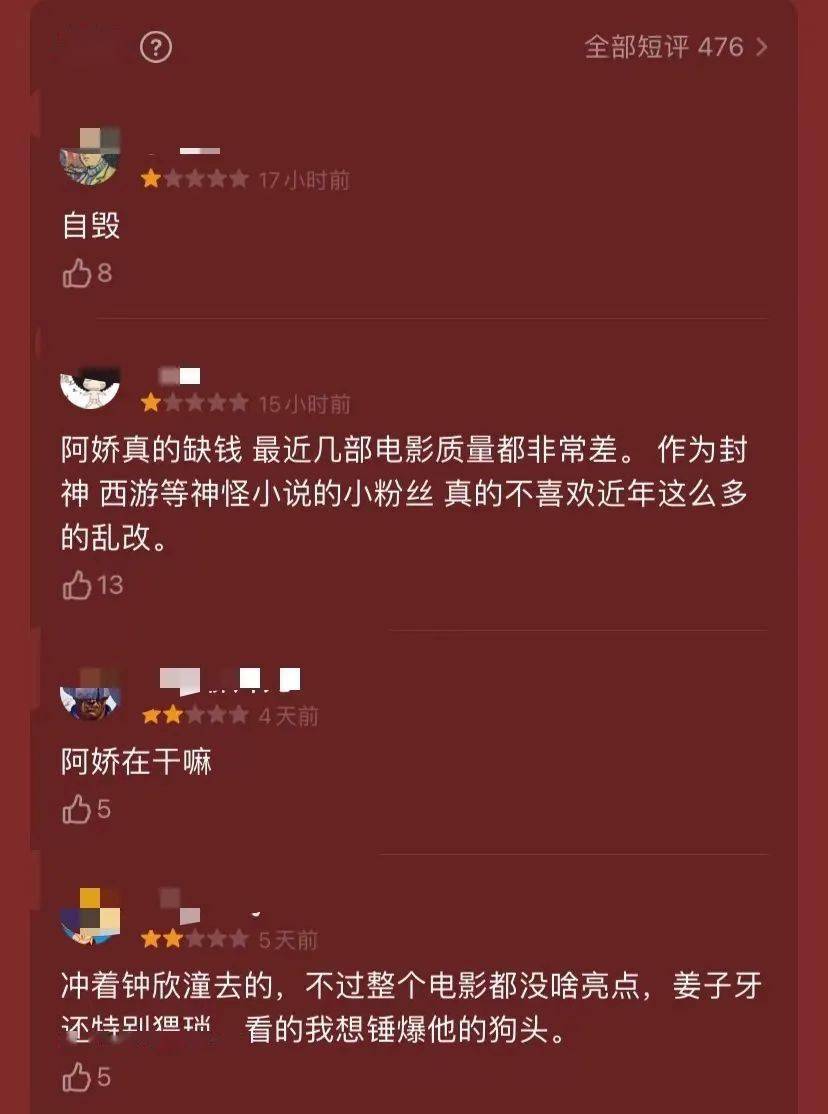The height and width of the screenshot is (1114, 828).
Task: Open 全部短评 476 to view all reviews
Action: click(x=666, y=46)
